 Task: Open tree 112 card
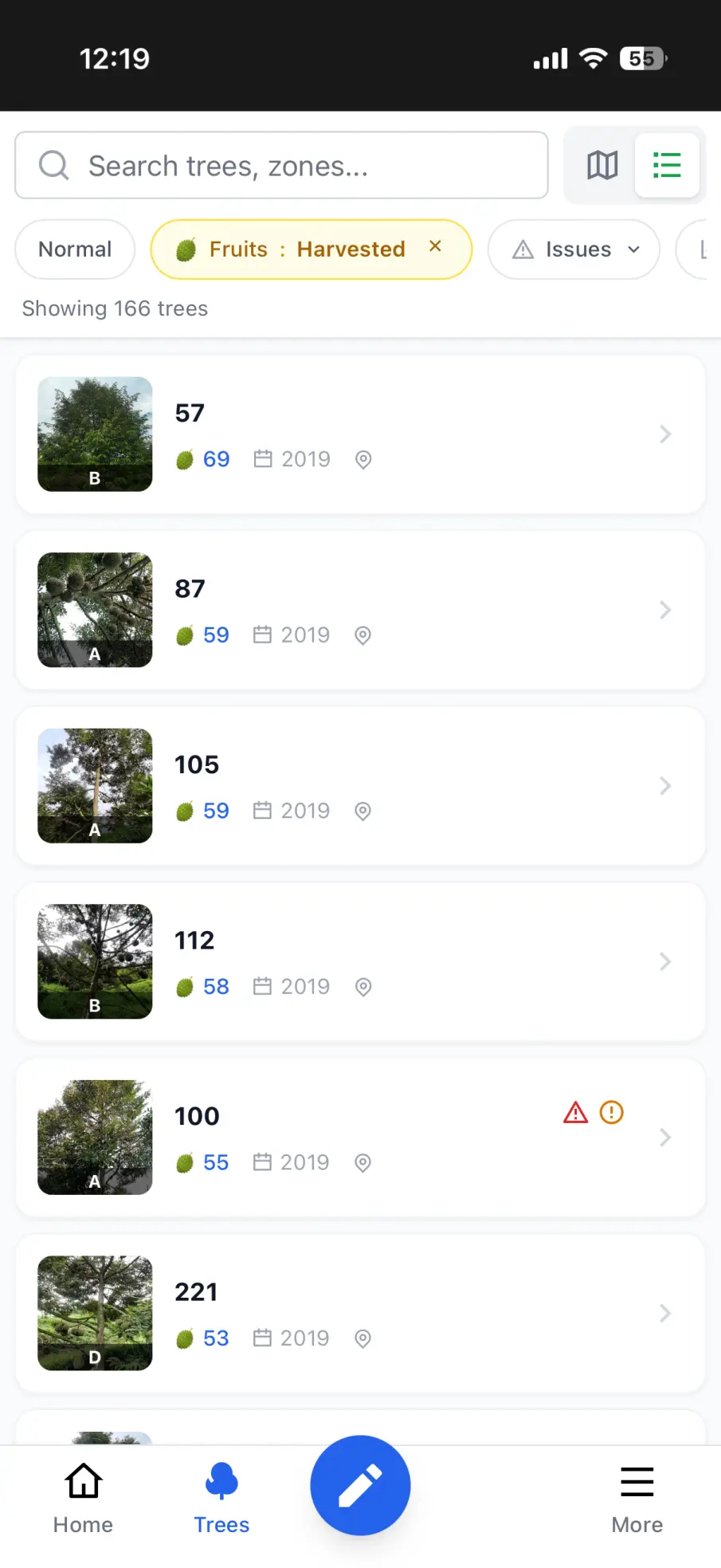(360, 962)
